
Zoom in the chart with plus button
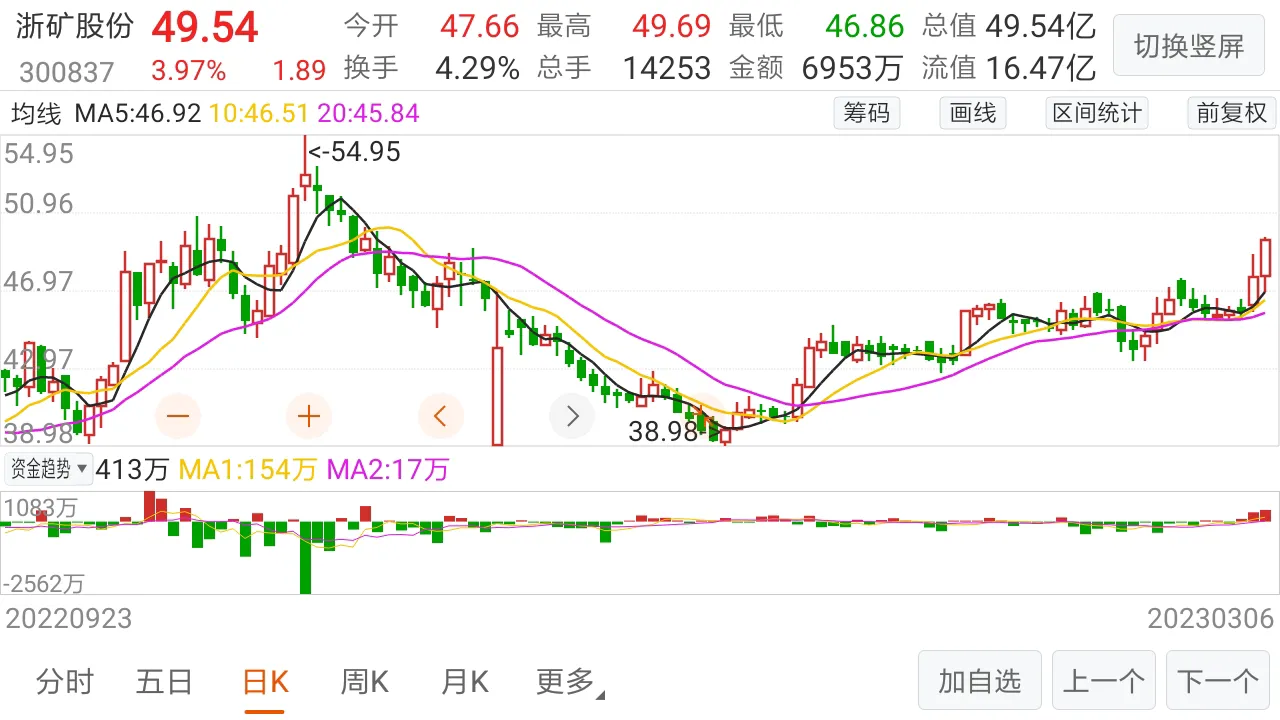(309, 415)
